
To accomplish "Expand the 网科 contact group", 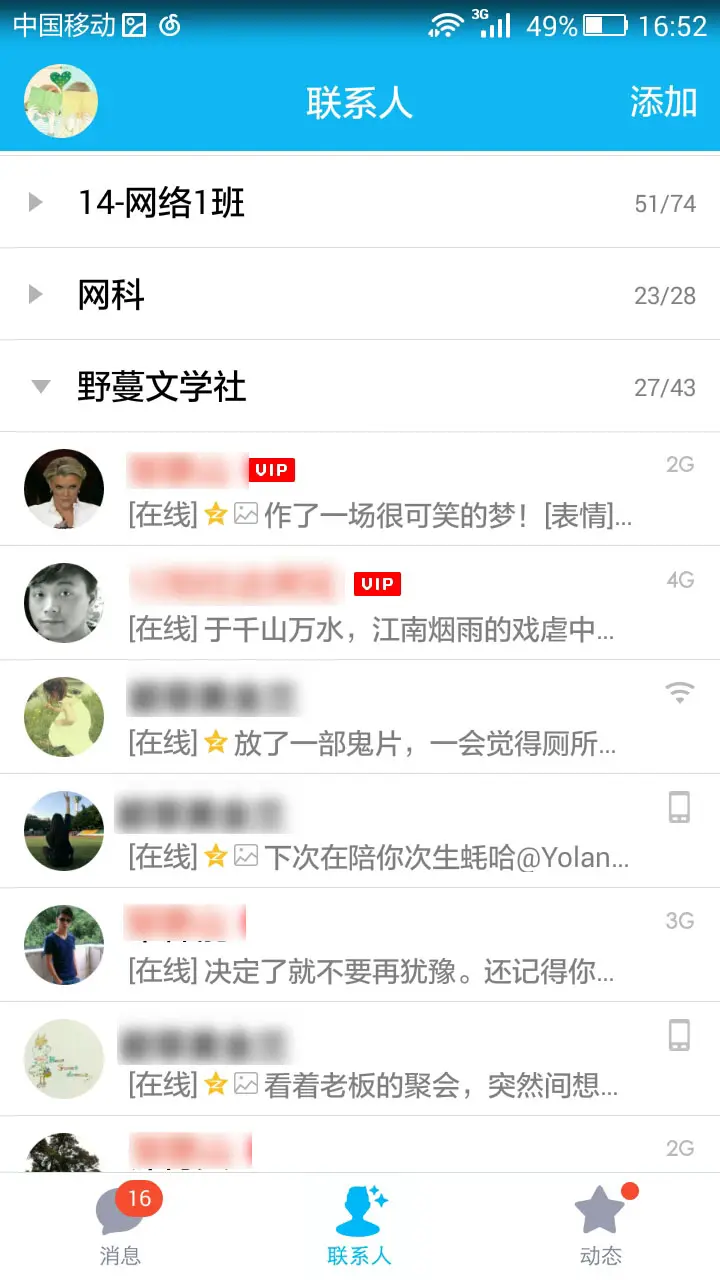I will (360, 295).
